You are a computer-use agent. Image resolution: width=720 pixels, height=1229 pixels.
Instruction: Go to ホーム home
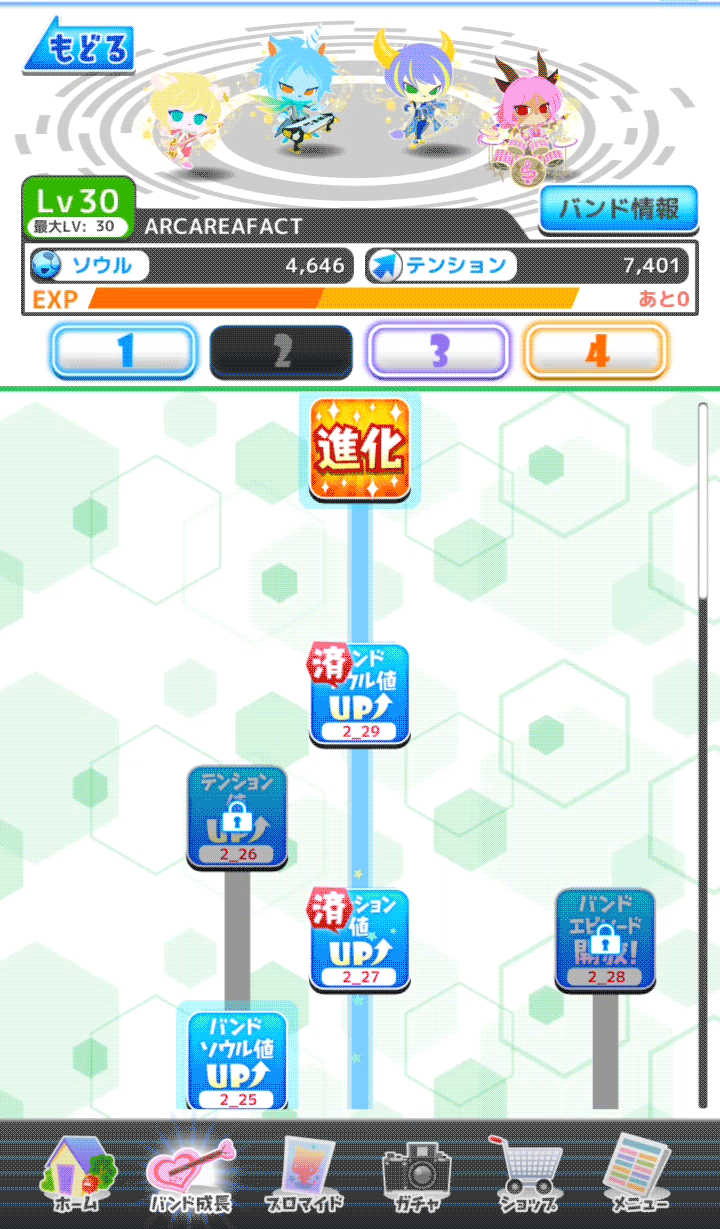pyautogui.click(x=78, y=1174)
